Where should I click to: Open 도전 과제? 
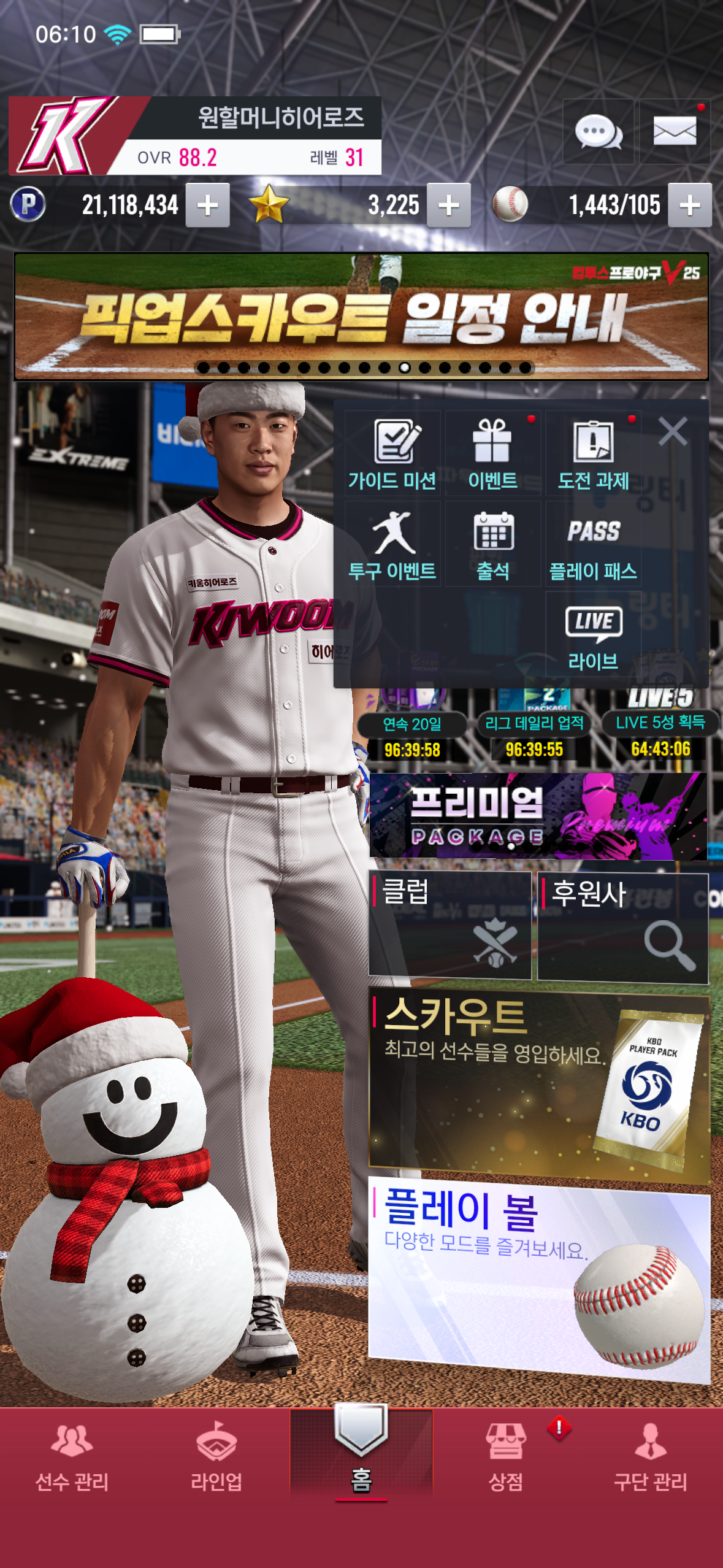[593, 454]
